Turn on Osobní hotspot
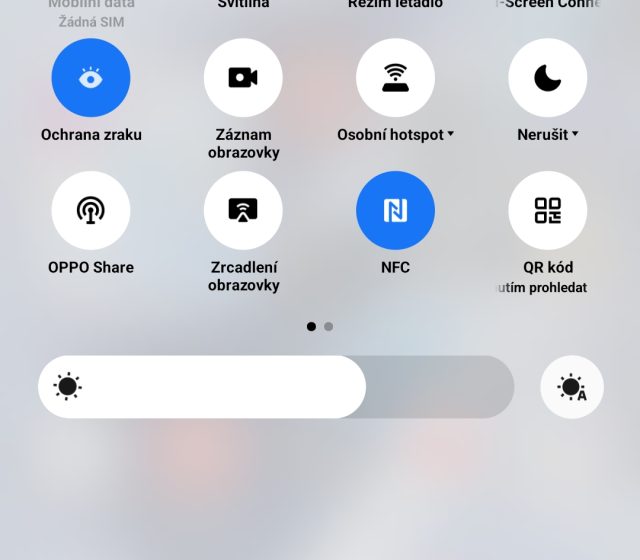Screen dimensions: 640x560 (395, 78)
